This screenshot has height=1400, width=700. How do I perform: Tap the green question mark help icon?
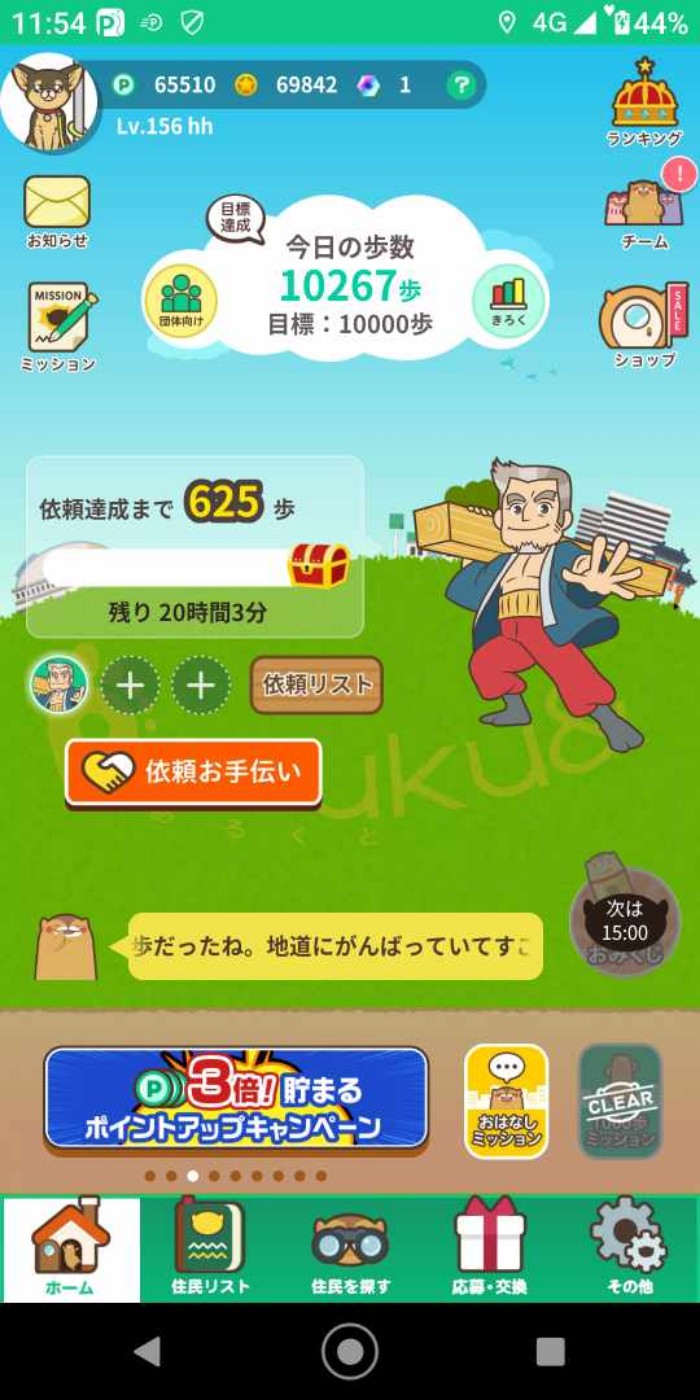(x=459, y=86)
